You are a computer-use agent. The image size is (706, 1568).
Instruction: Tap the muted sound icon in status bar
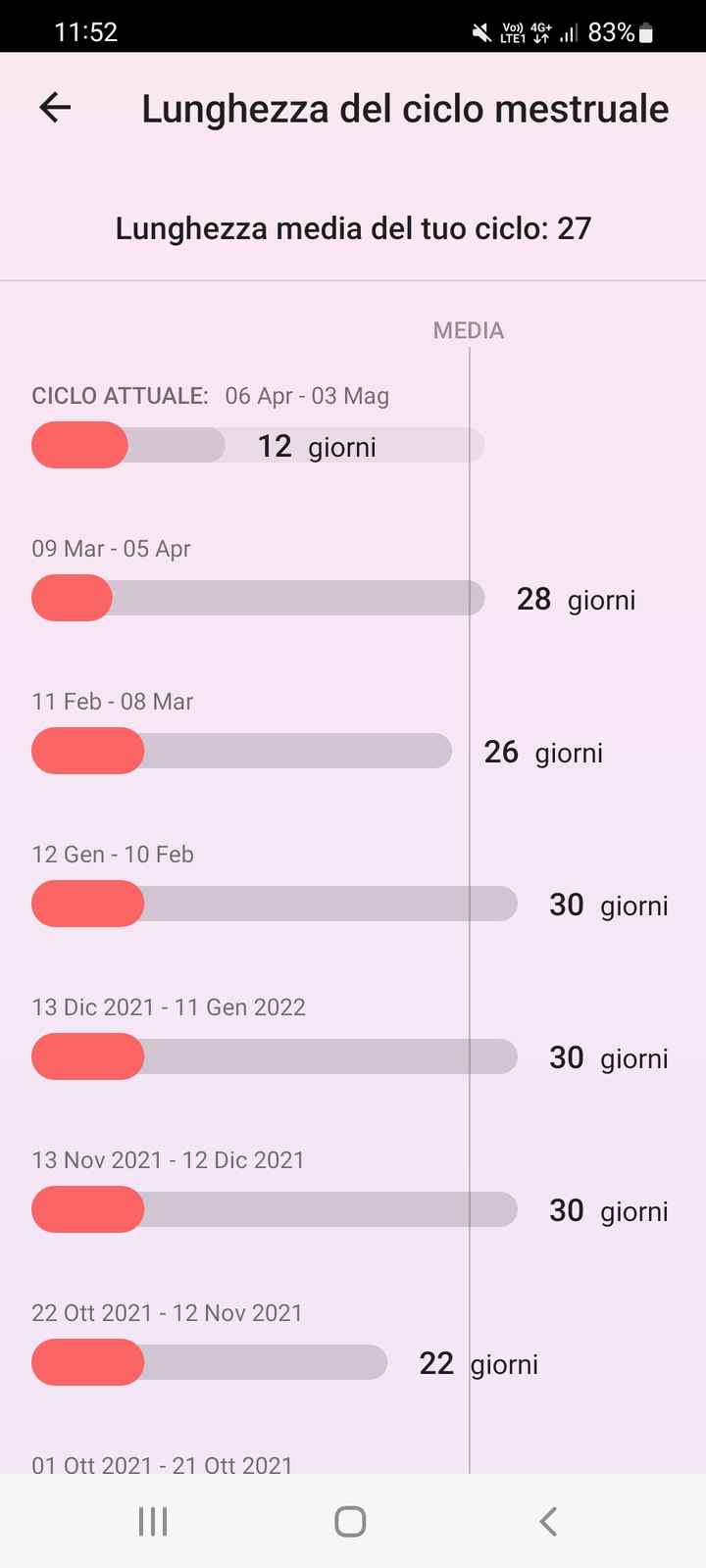click(480, 31)
